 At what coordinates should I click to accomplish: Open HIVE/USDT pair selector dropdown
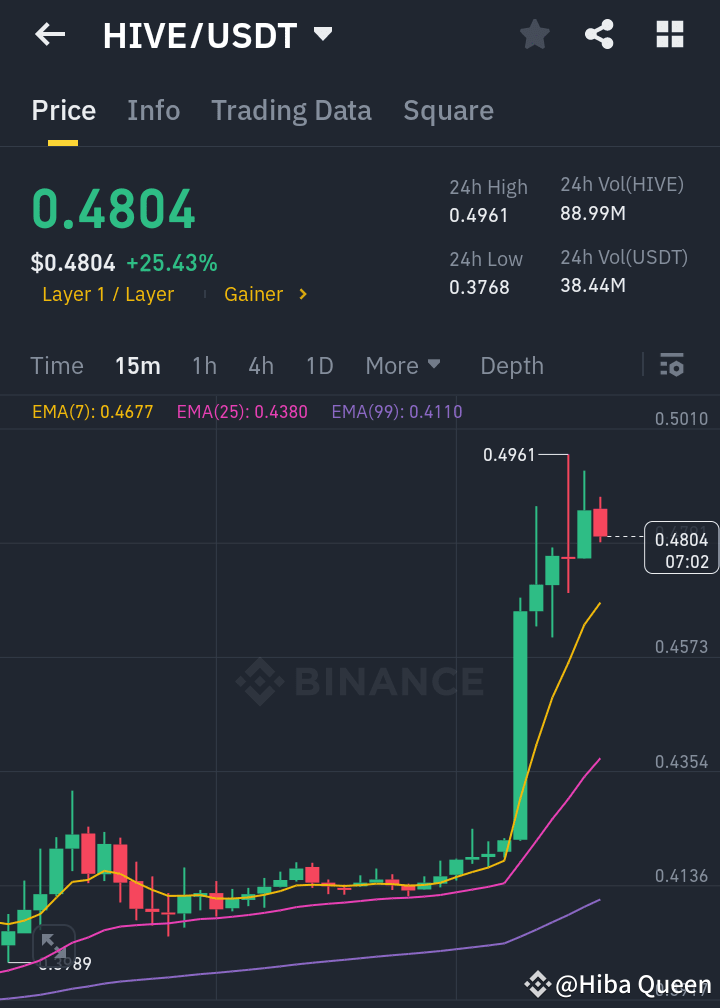(x=322, y=33)
